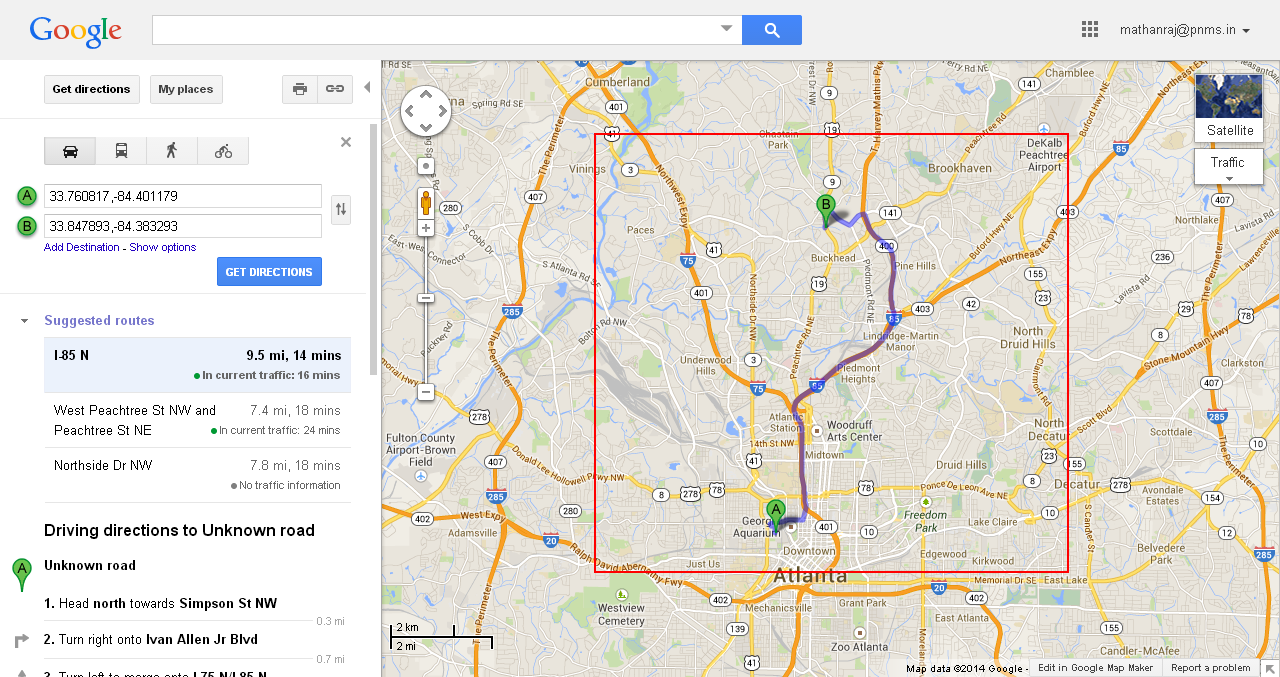The height and width of the screenshot is (677, 1280).
Task: Tap the blue GET DIRECTIONS button
Action: tap(269, 272)
